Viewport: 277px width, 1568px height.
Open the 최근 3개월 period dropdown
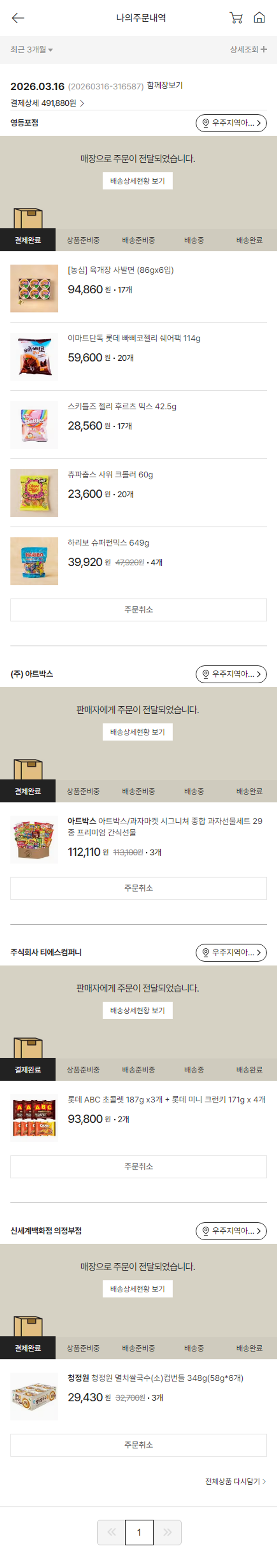(x=31, y=49)
